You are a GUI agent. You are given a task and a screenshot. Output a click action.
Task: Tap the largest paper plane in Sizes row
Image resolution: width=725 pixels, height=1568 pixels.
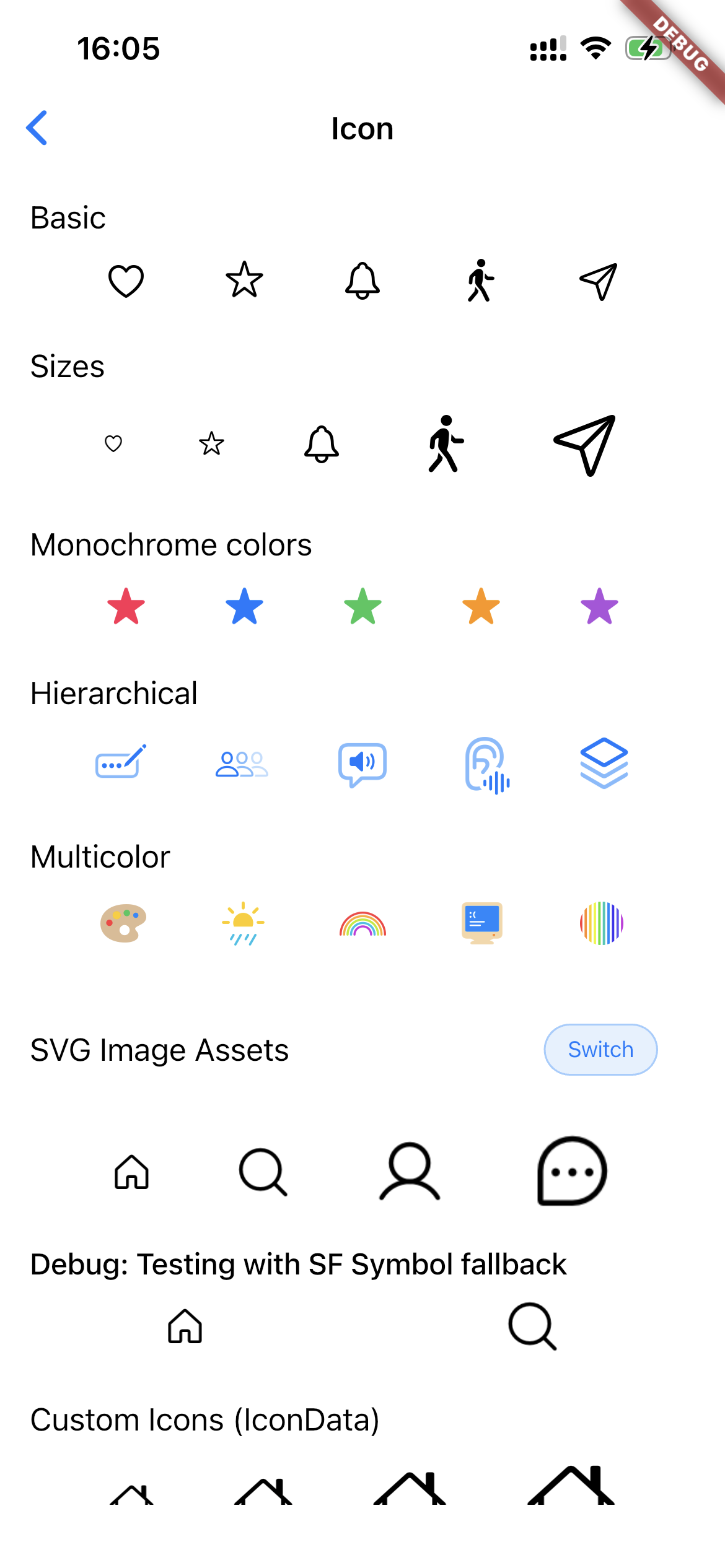tap(585, 445)
